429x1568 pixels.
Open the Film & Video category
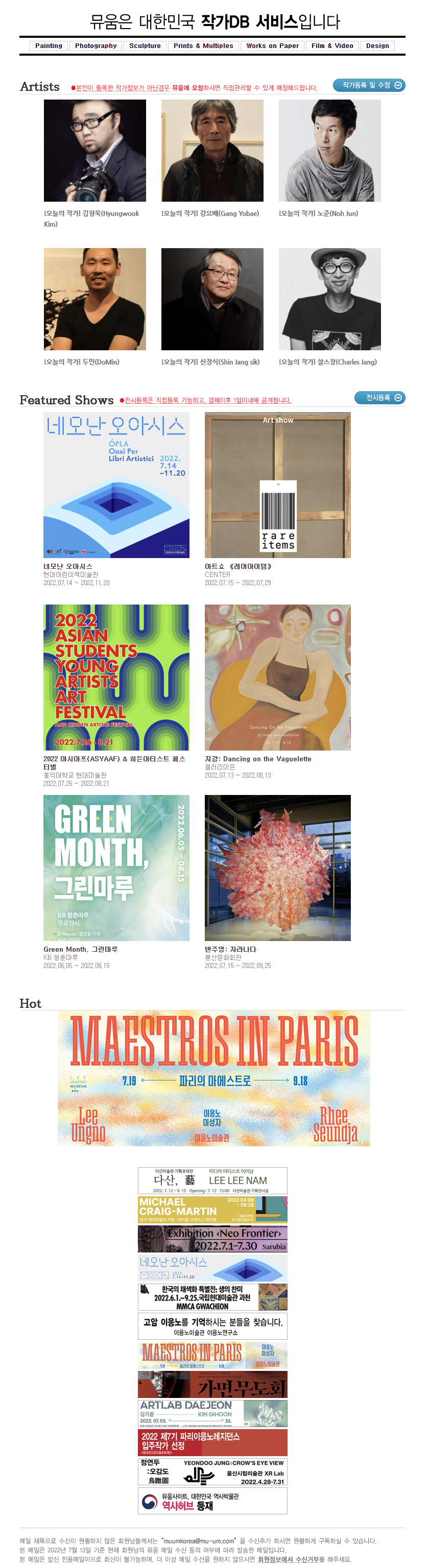[332, 45]
